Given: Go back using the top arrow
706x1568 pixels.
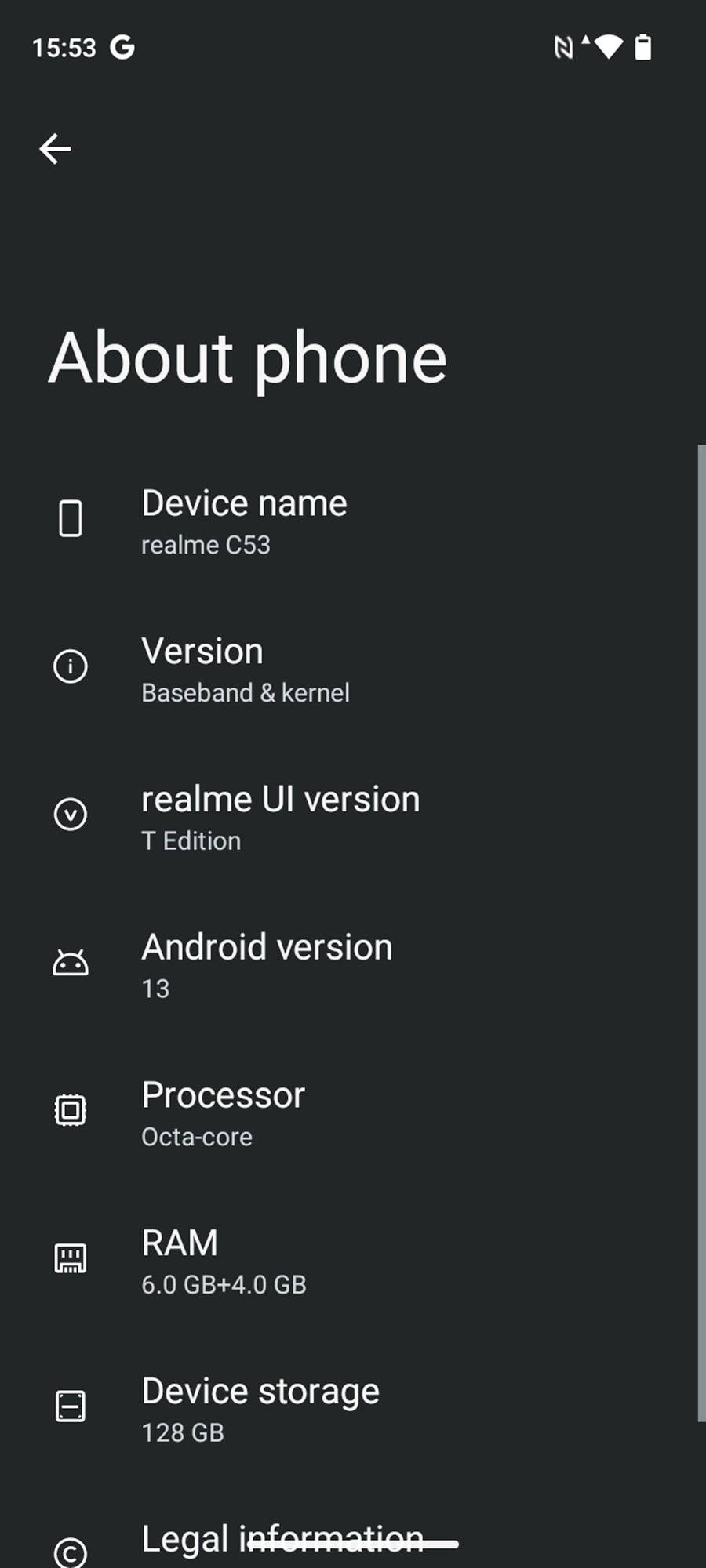Looking at the screenshot, I should [55, 148].
